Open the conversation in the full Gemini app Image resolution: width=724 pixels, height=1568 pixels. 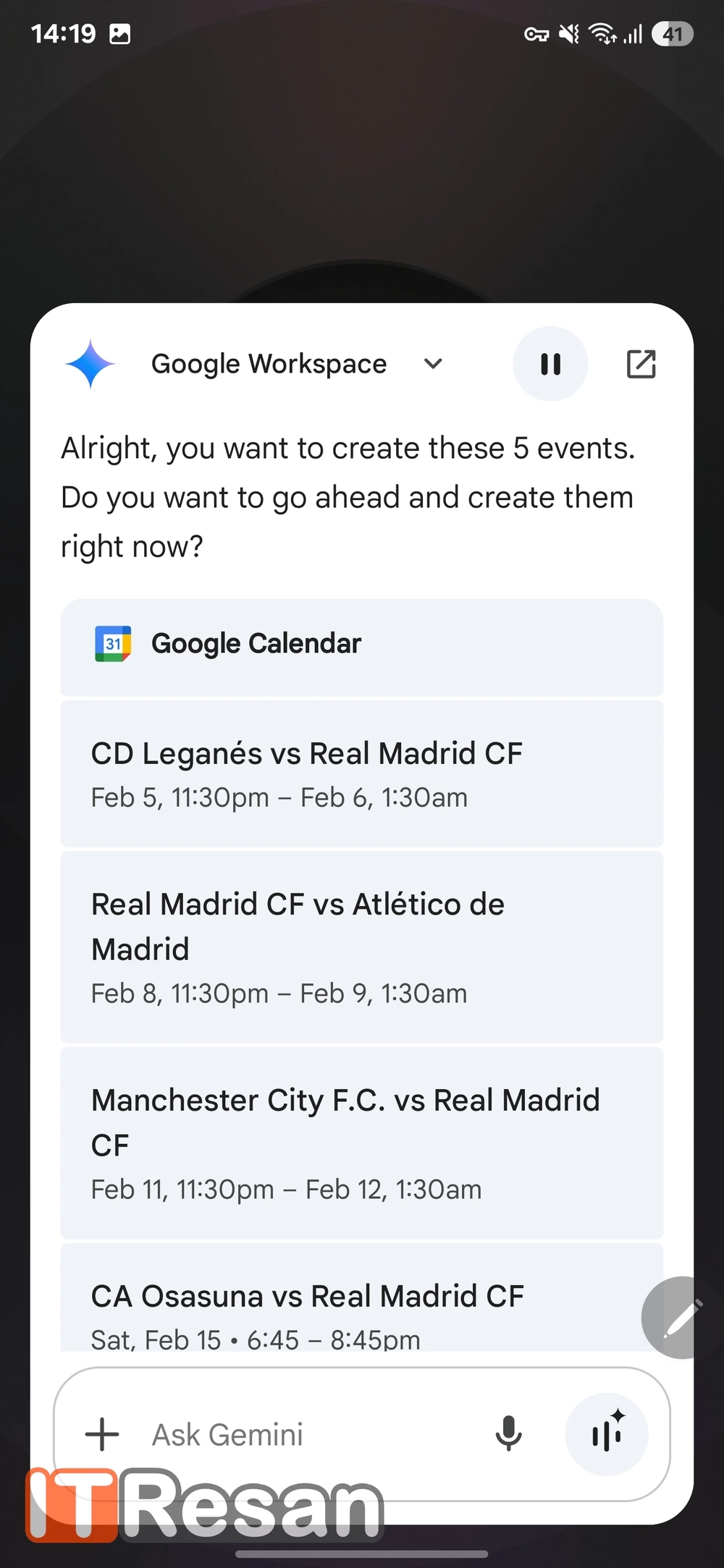pyautogui.click(x=641, y=364)
